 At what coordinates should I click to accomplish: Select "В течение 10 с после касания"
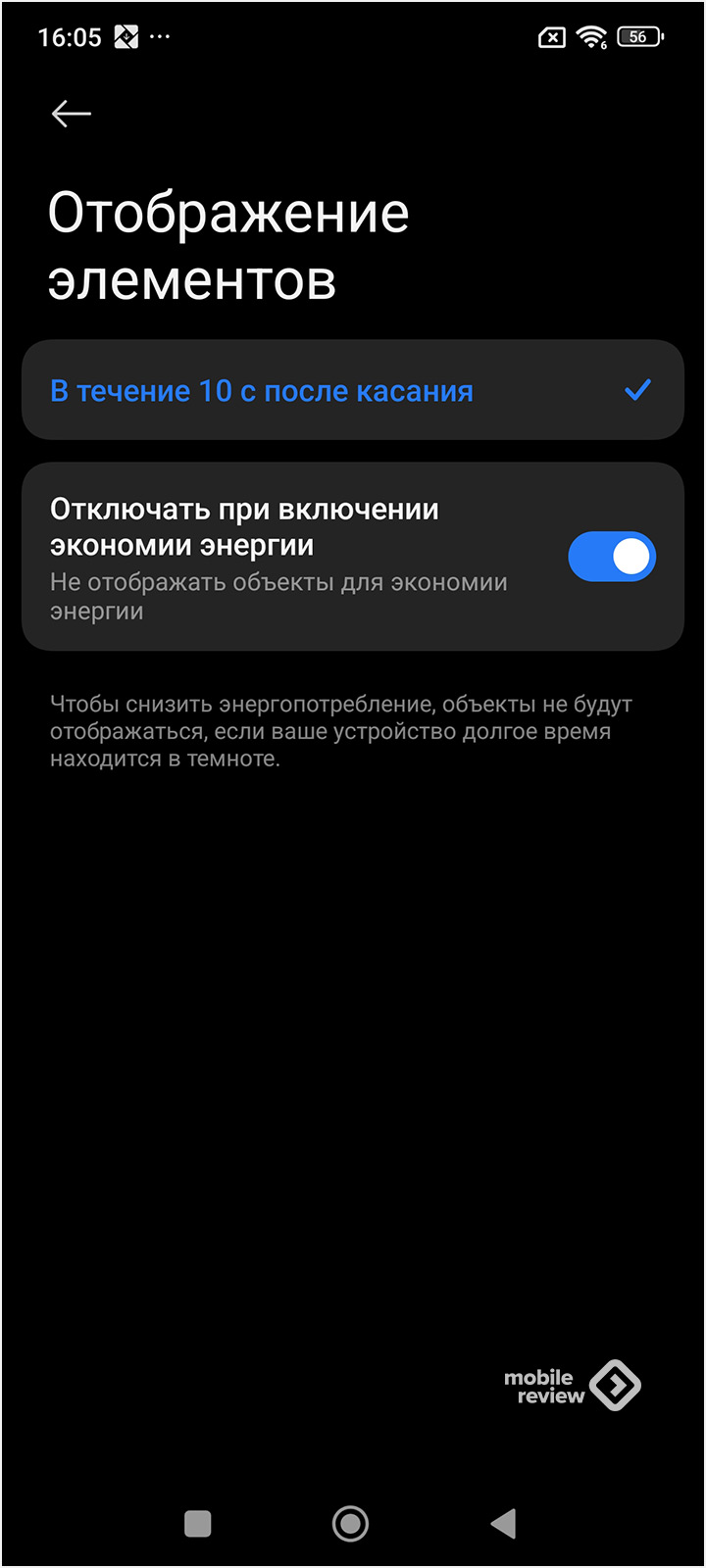353,390
